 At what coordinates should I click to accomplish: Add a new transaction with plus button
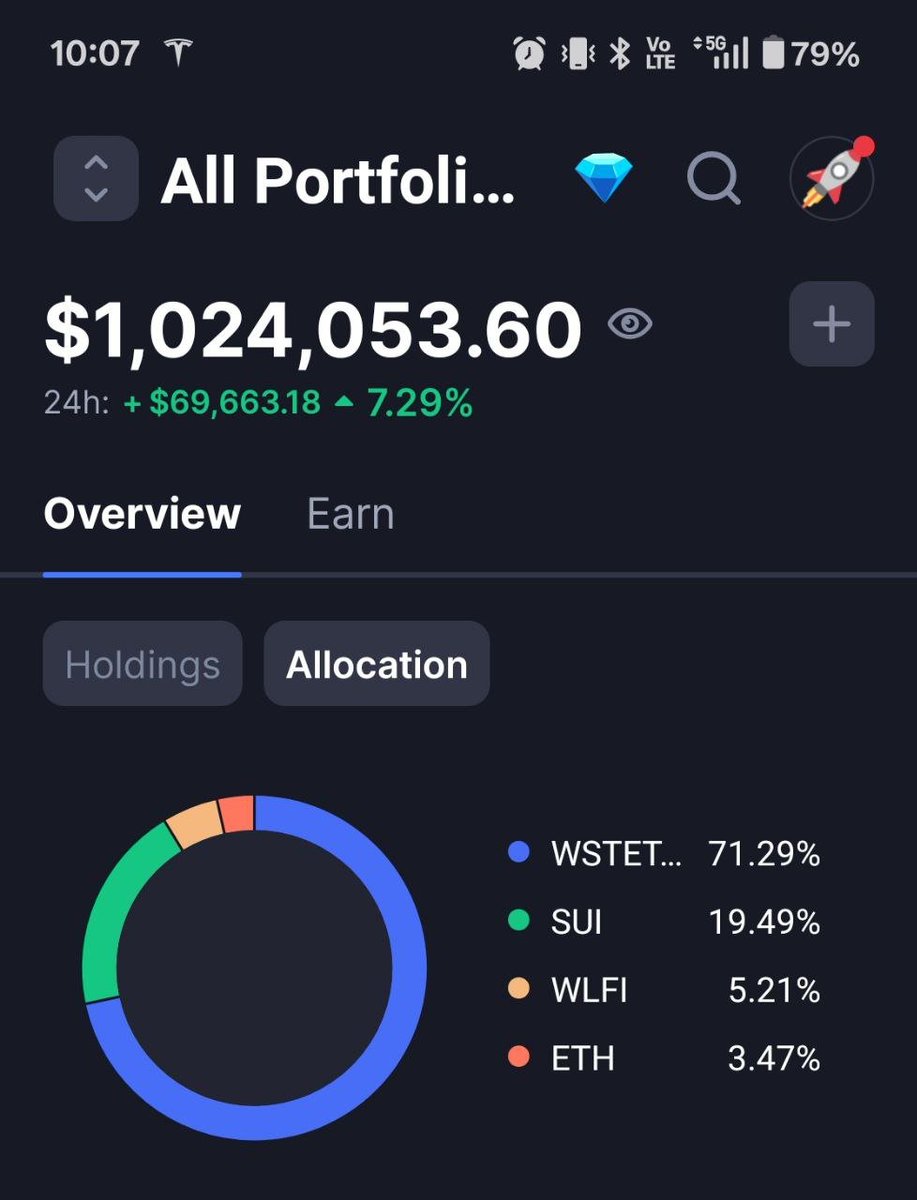click(831, 324)
